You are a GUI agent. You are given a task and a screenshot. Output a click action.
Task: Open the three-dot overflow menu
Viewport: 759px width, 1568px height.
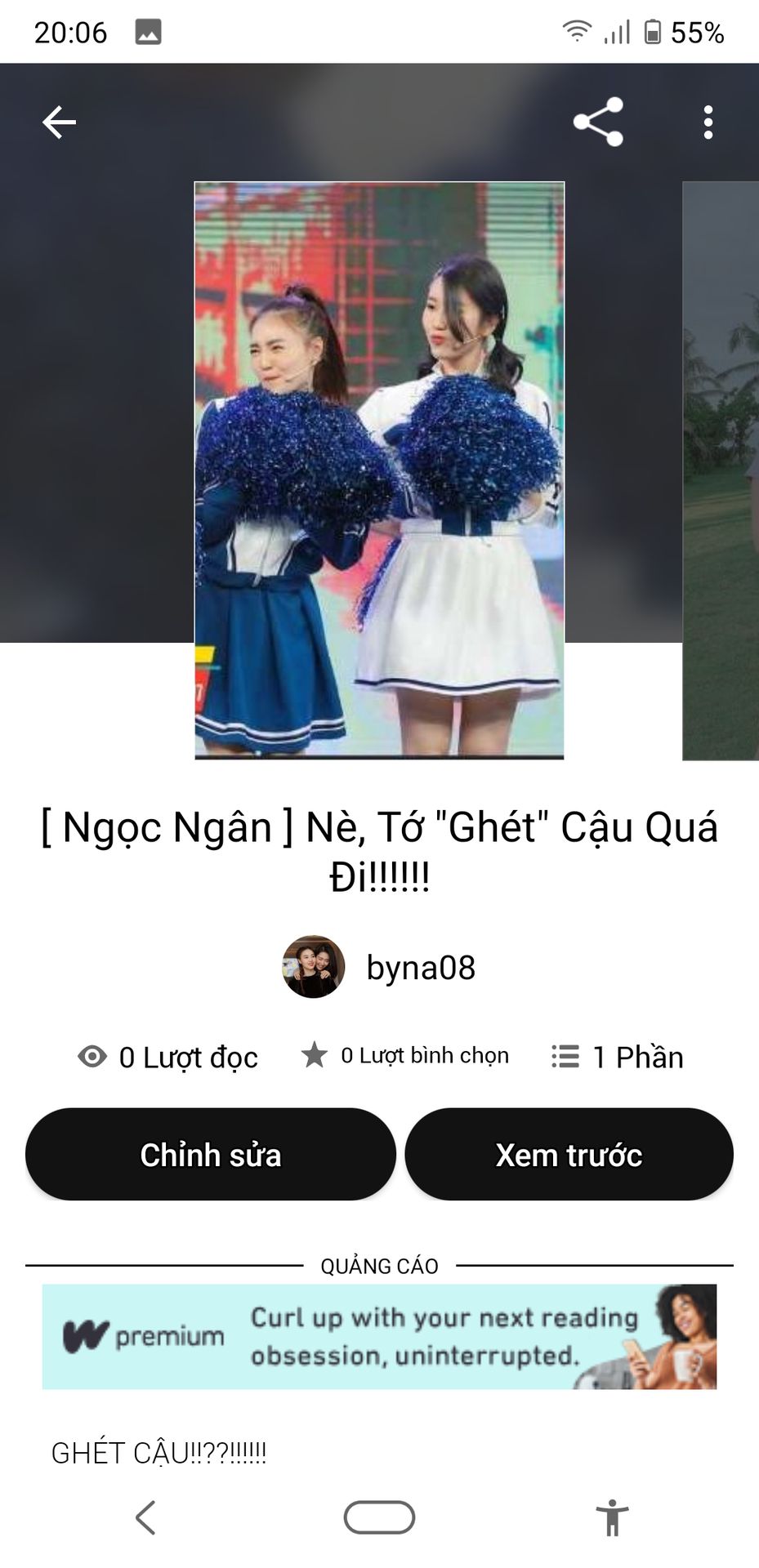point(708,122)
